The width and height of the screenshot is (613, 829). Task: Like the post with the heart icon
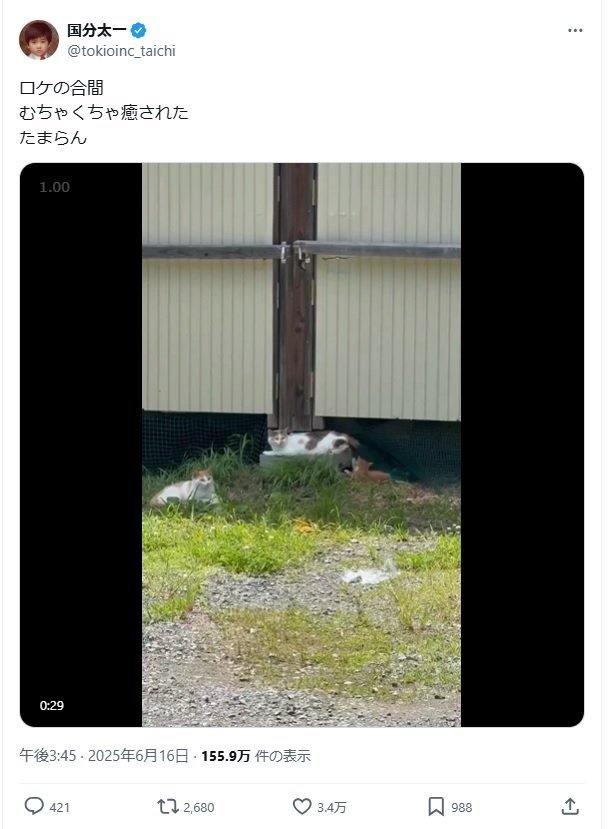pos(302,806)
